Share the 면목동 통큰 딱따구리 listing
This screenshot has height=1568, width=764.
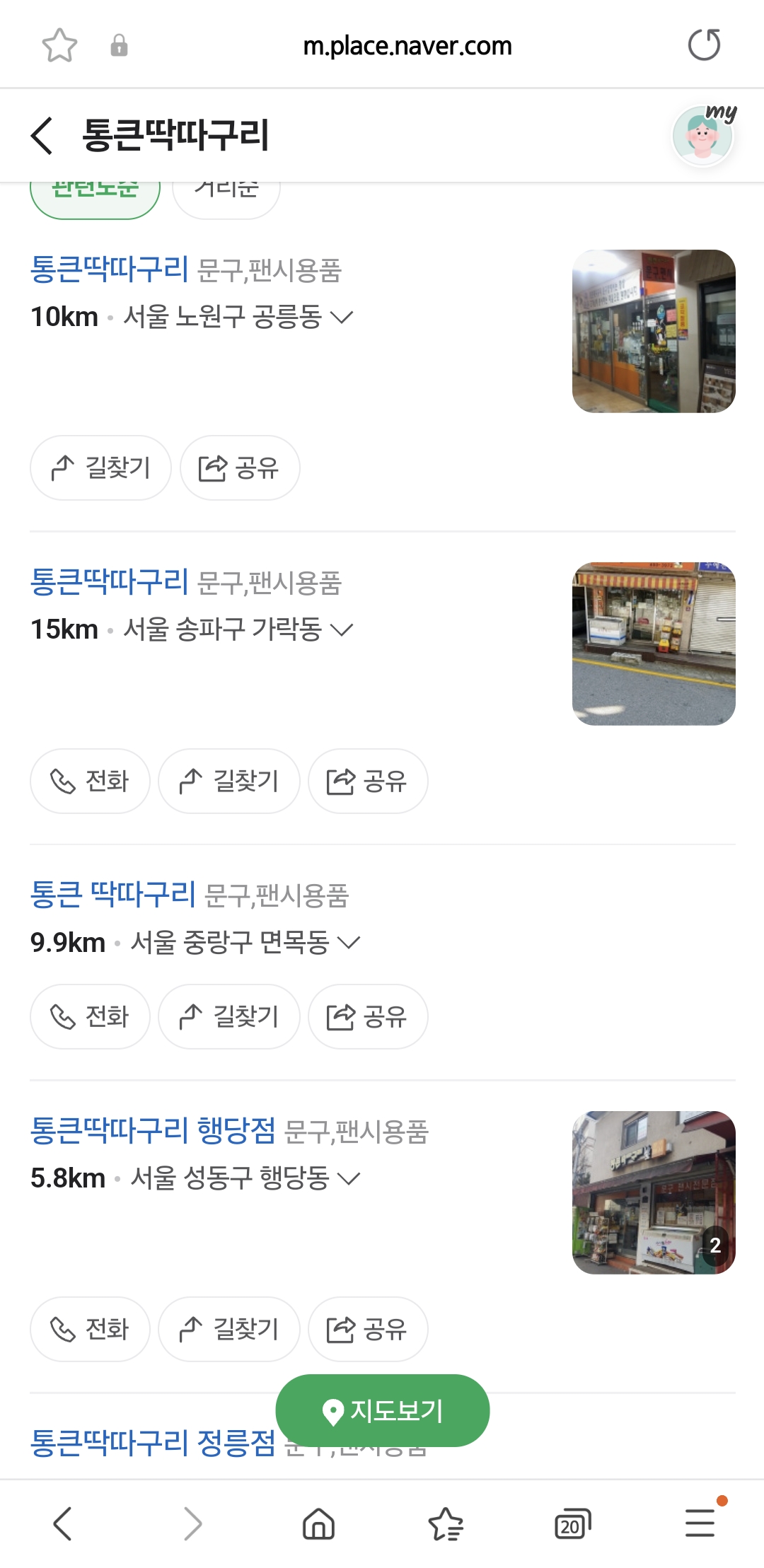[x=368, y=1016]
